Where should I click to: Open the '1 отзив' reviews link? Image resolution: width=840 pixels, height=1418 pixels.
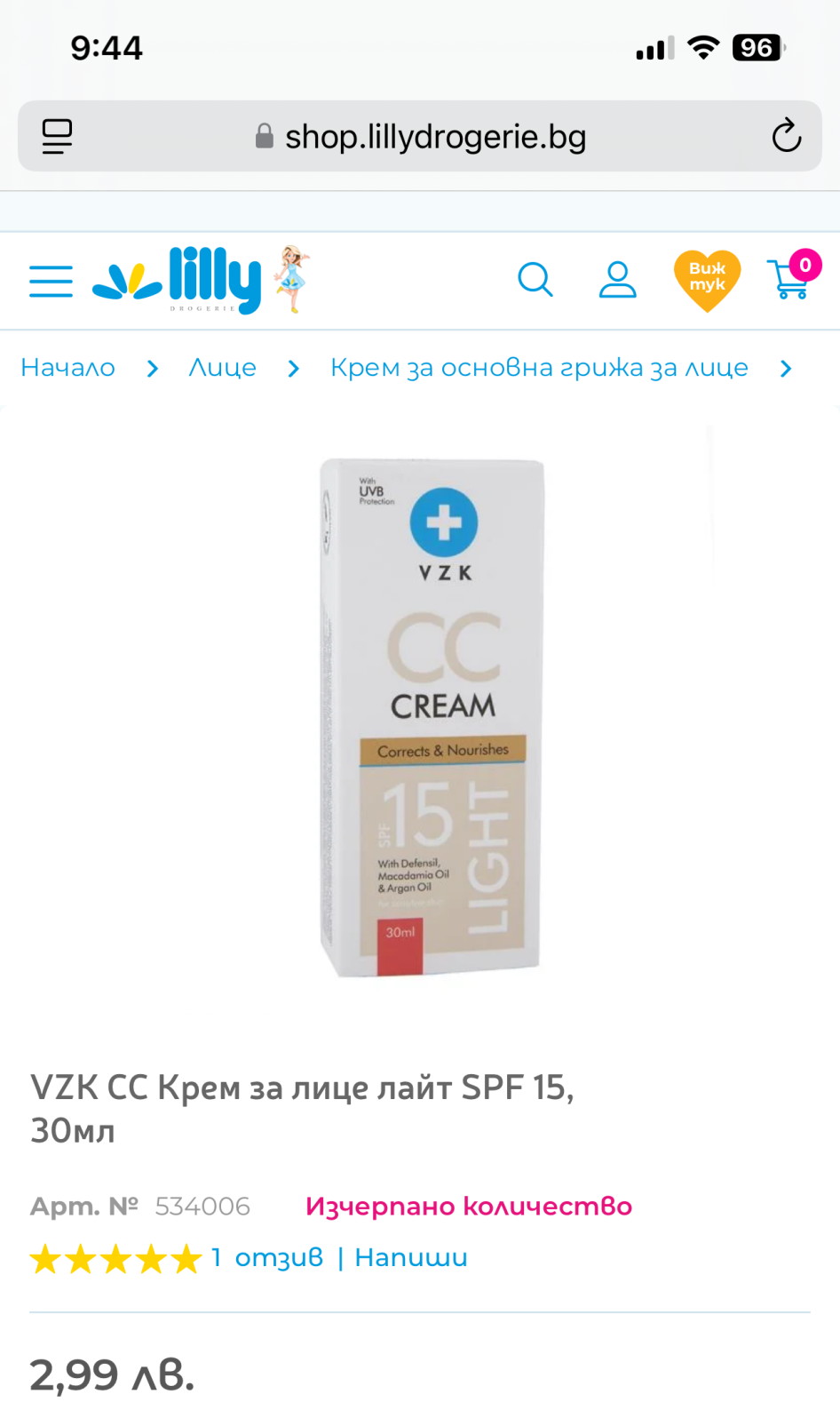pos(267,1257)
